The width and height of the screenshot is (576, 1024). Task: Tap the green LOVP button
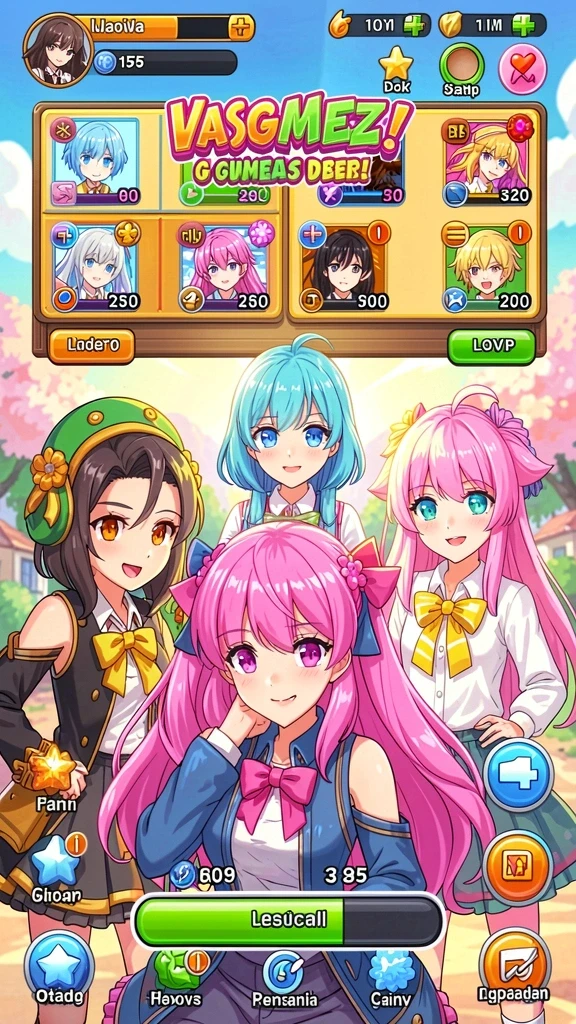[x=491, y=346]
